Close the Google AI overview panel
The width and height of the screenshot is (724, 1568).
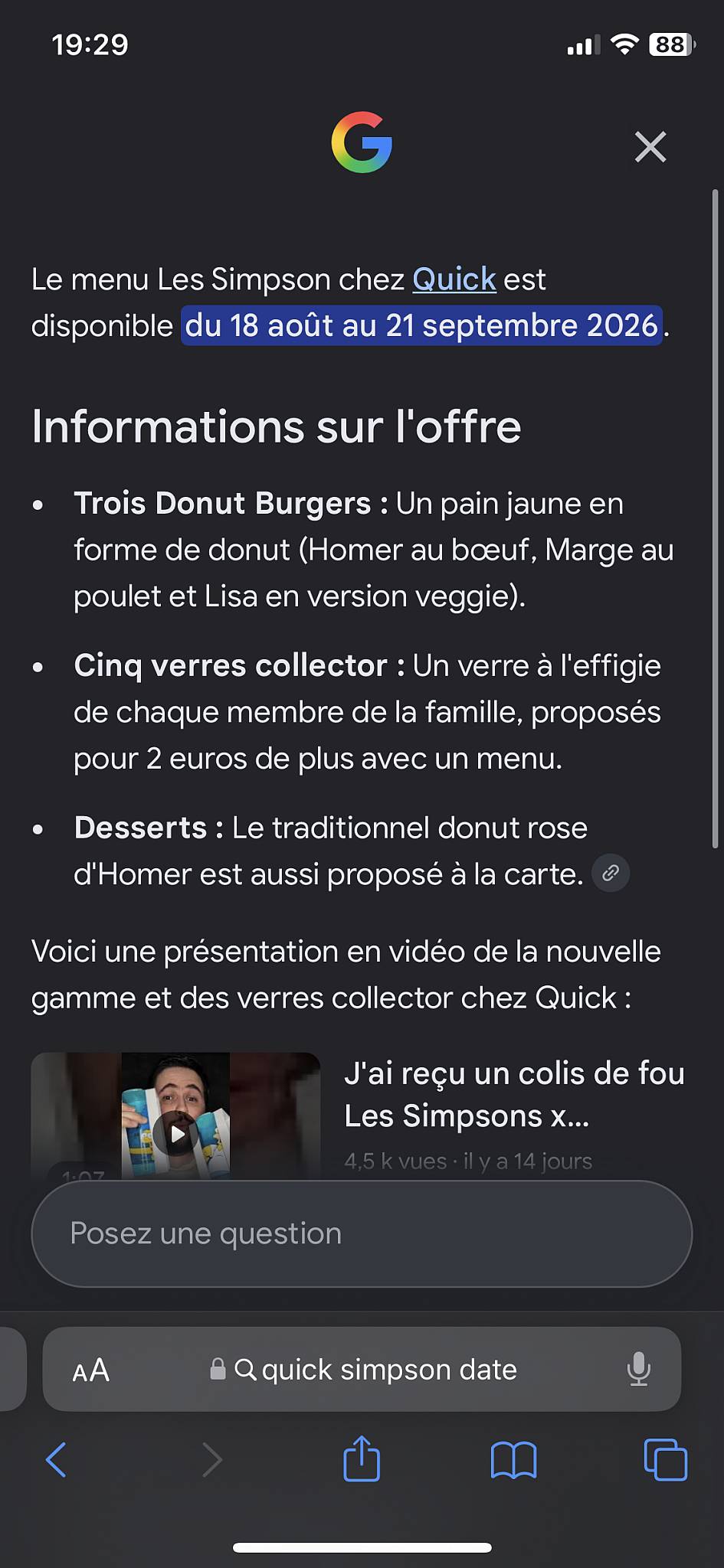[x=650, y=146]
